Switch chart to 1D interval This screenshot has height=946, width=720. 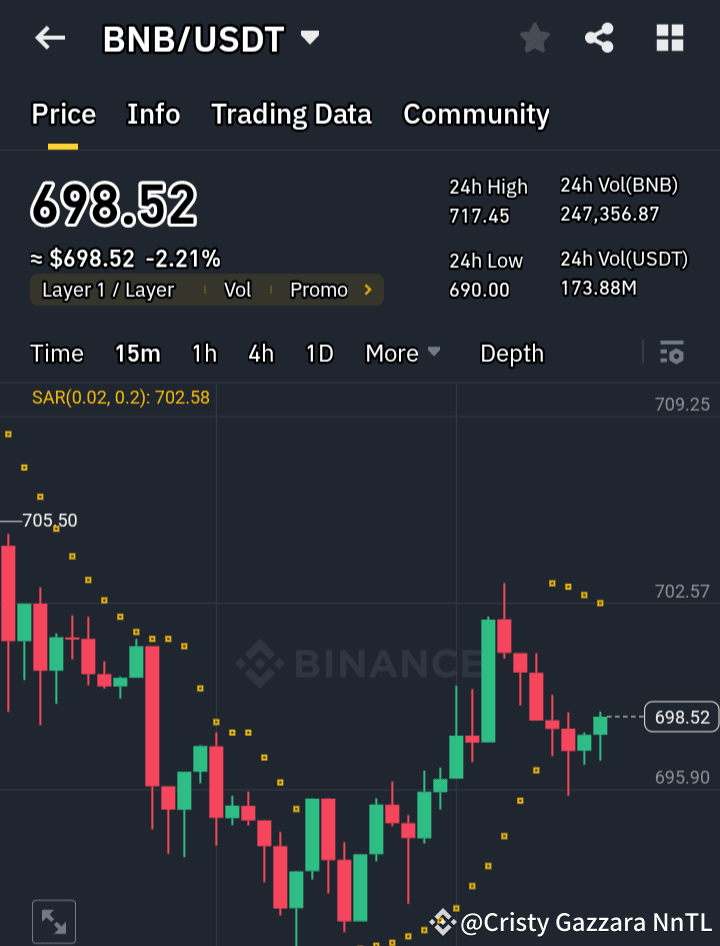coord(318,353)
